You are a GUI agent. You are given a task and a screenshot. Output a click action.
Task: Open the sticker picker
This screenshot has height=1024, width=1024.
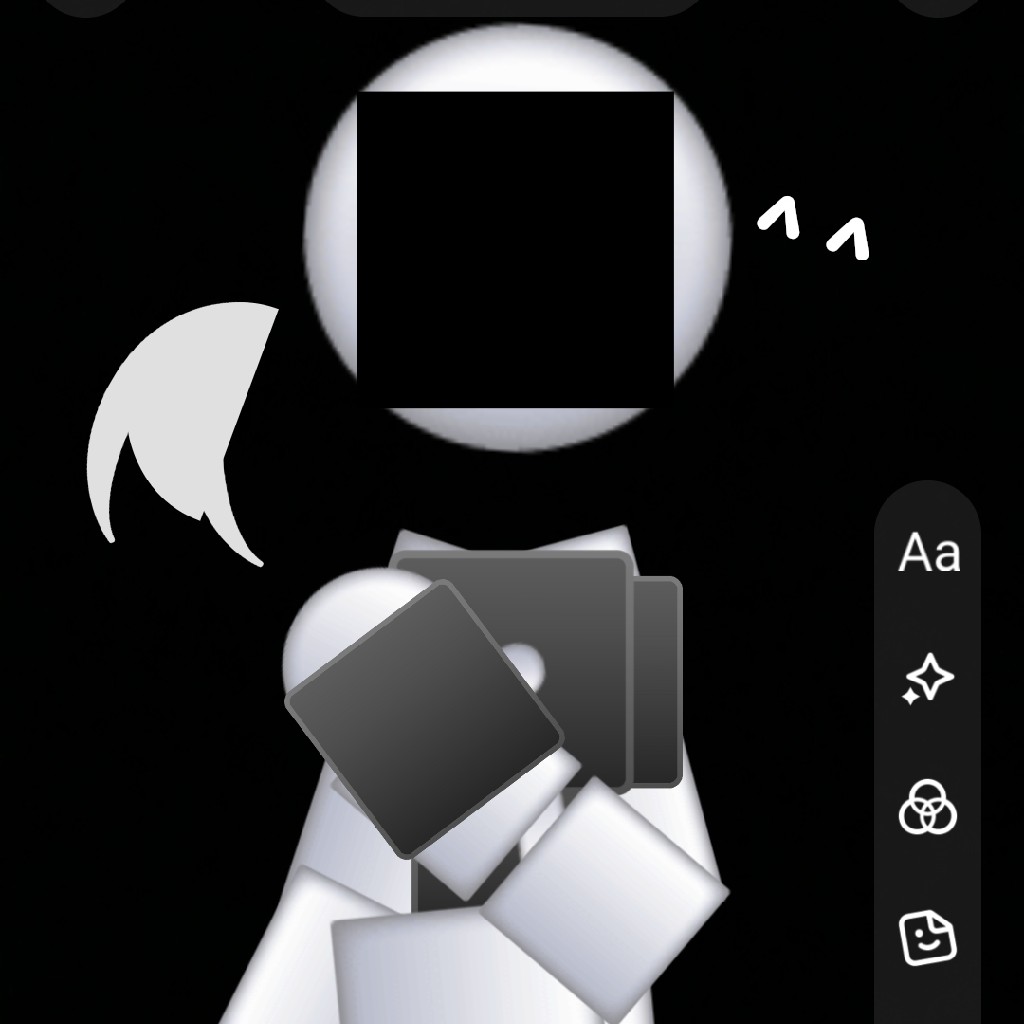tap(928, 937)
